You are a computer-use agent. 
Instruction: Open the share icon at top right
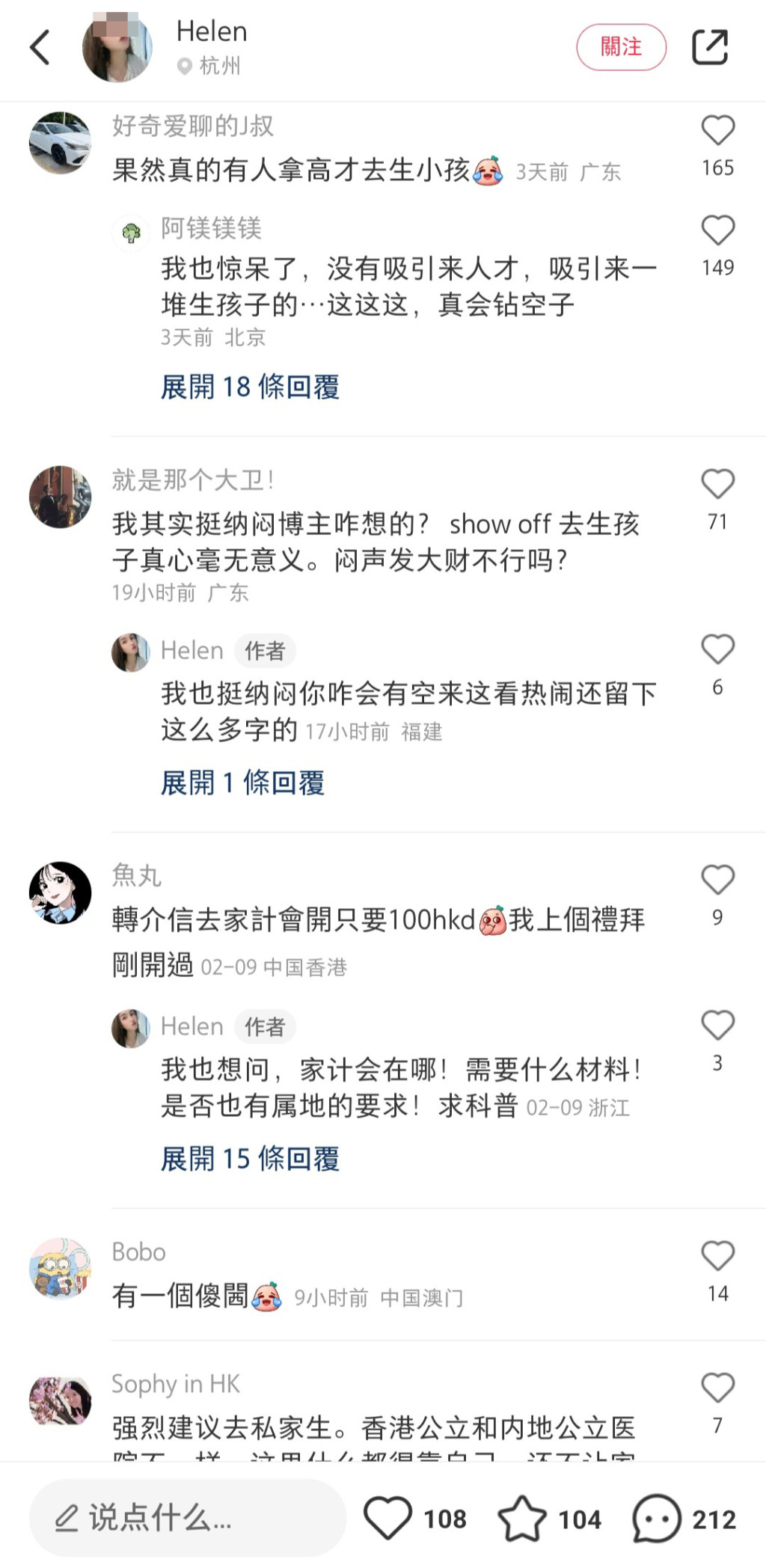[x=709, y=47]
